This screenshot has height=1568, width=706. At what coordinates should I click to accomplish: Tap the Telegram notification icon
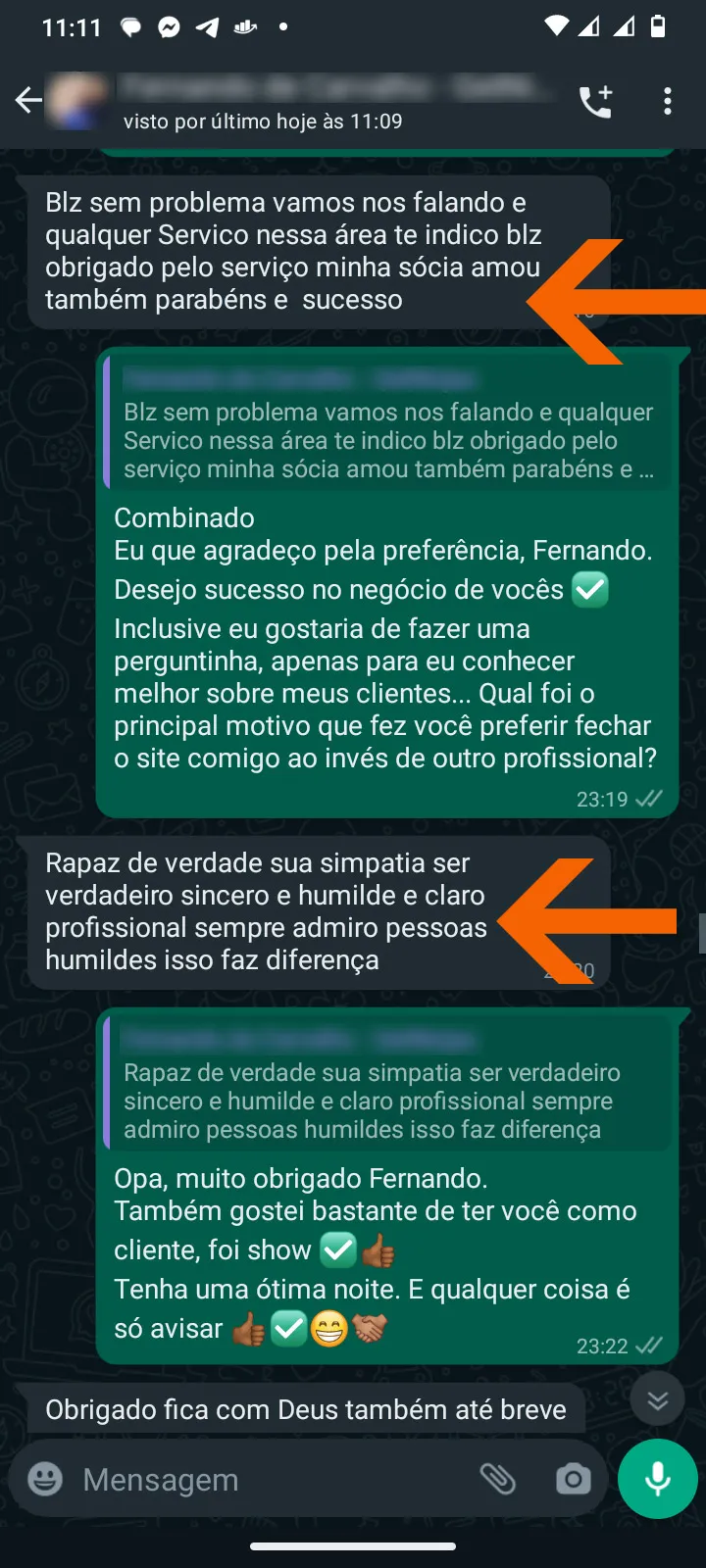(209, 27)
